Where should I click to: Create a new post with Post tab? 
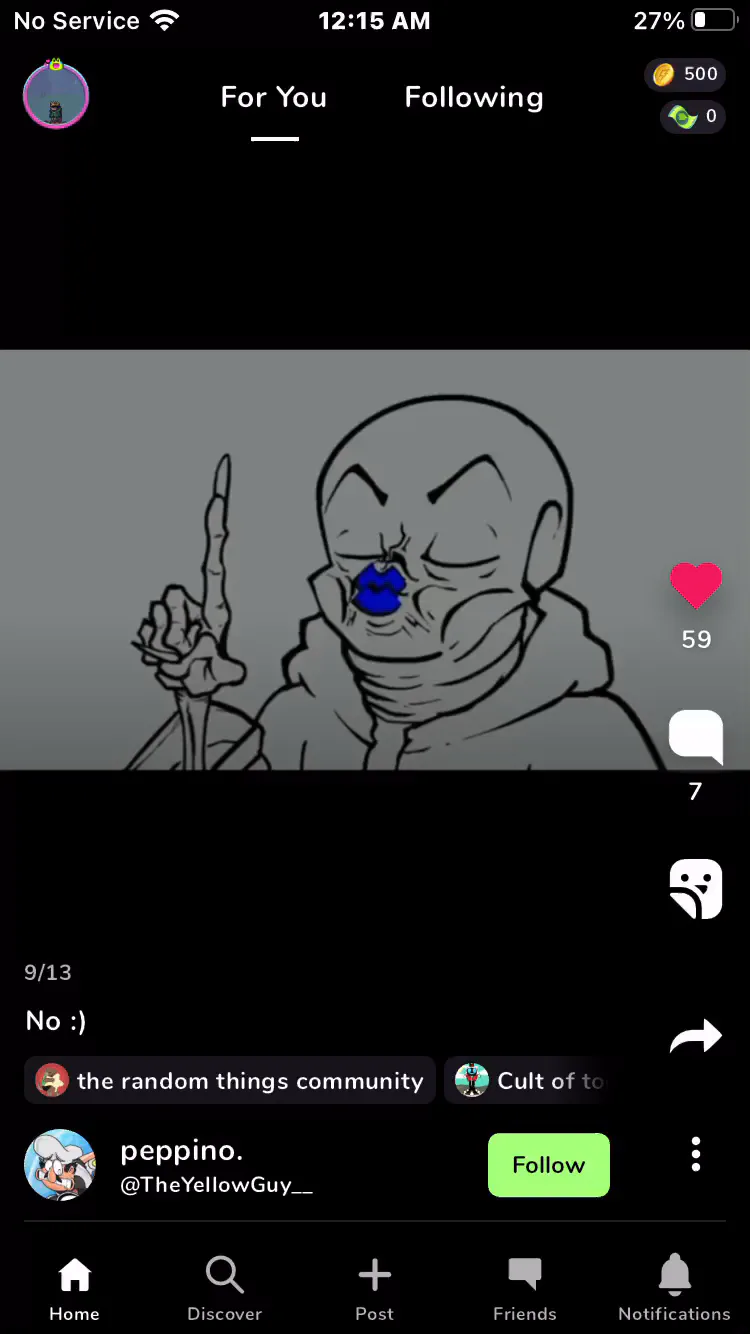coord(375,1288)
